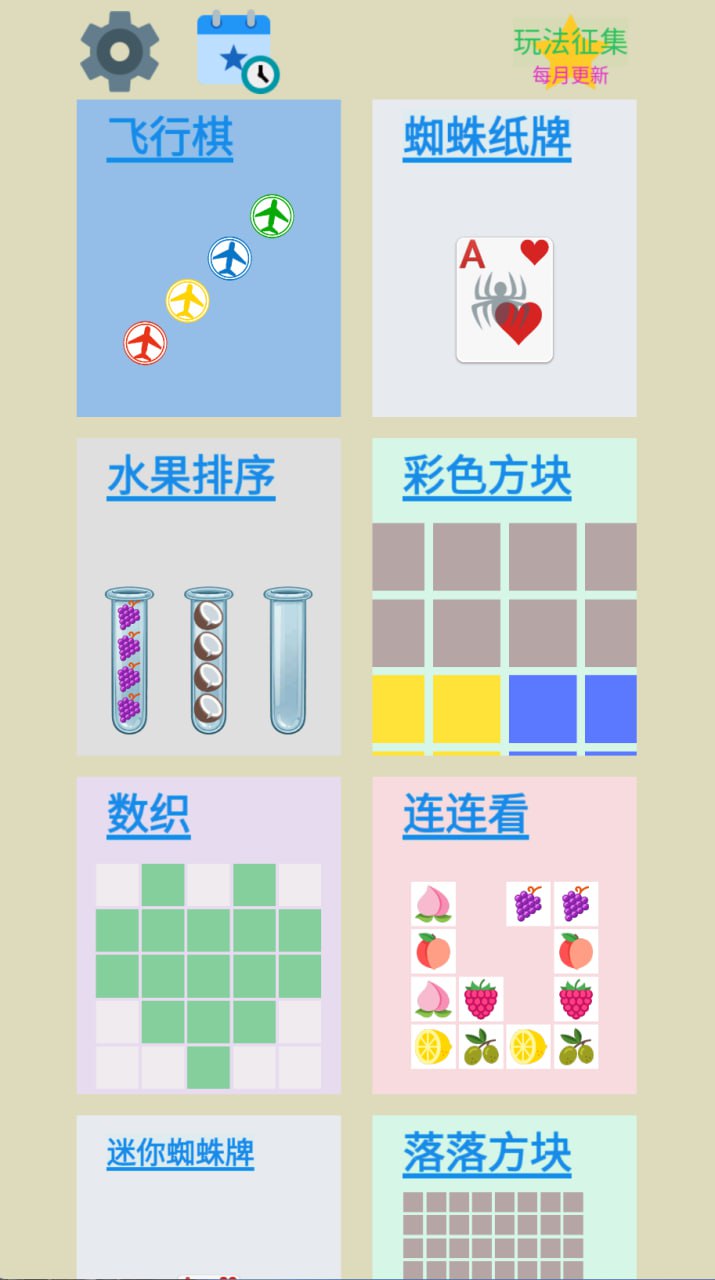The height and width of the screenshot is (1280, 715).
Task: Open the 连连看 game card
Action: pos(505,936)
